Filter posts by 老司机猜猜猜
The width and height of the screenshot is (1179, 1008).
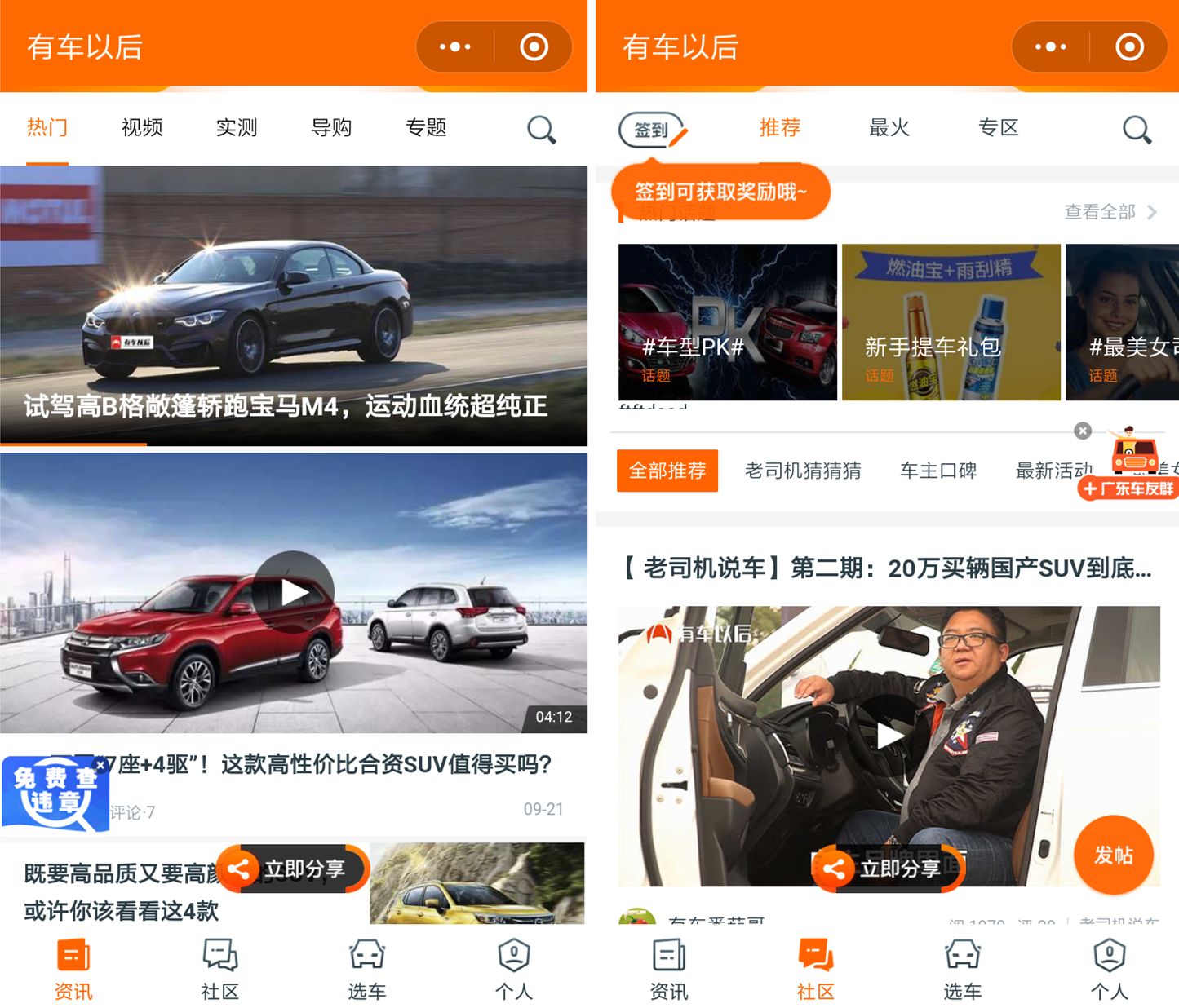tap(803, 471)
